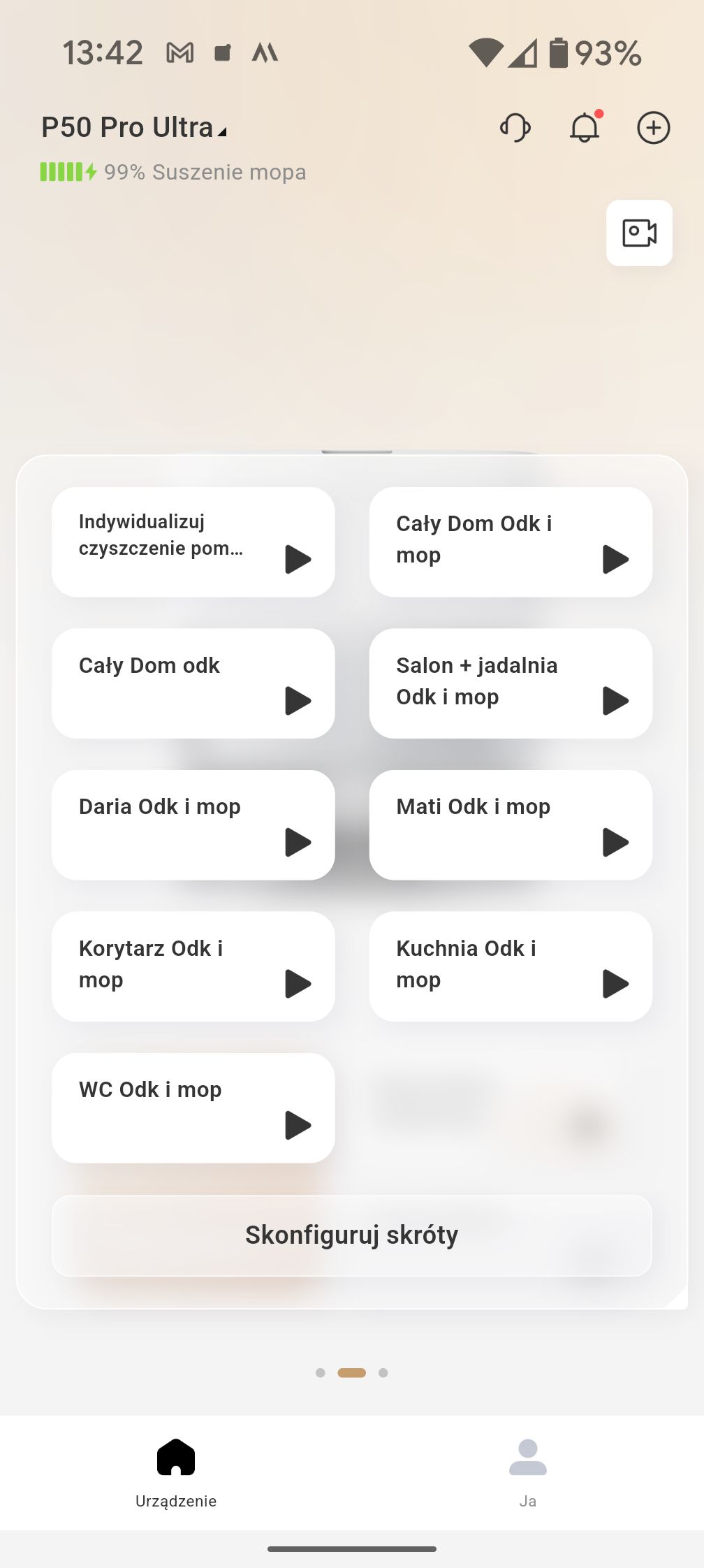Viewport: 704px width, 1568px height.
Task: Open the P50 Pro Ultra device selector
Action: [134, 128]
